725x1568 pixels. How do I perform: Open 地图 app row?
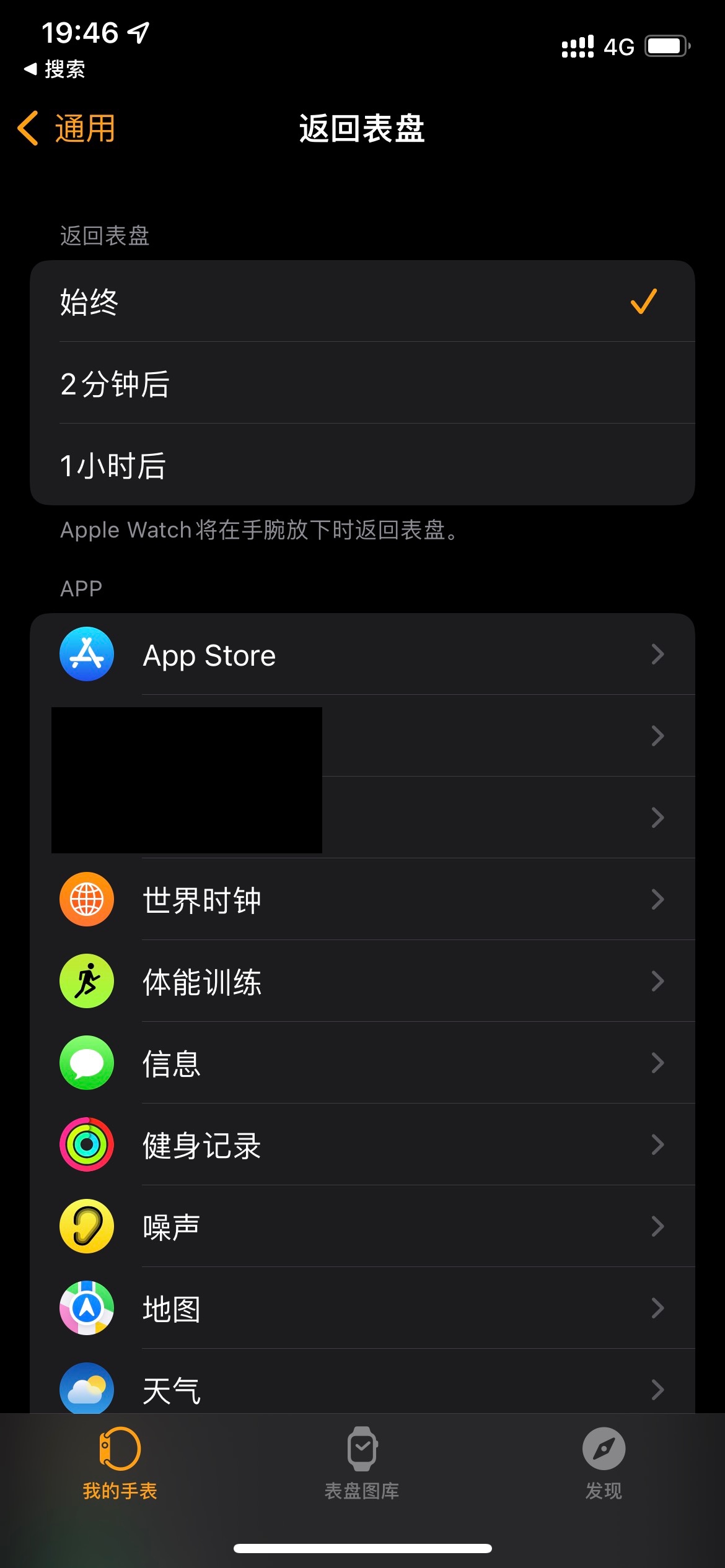(x=362, y=1308)
